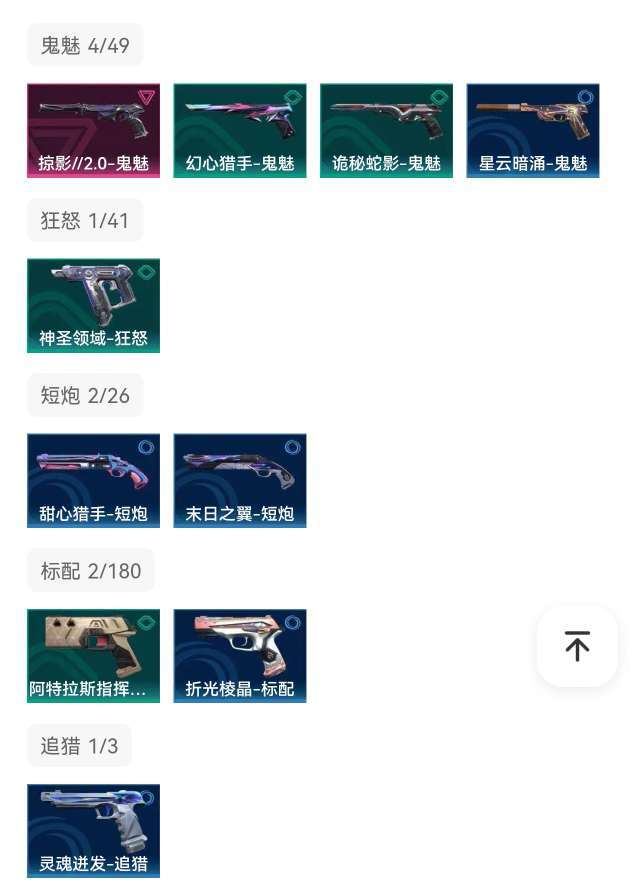This screenshot has height=890, width=630.
Task: Open the 掠影//2.0-鬼魅 skin tile
Action: click(93, 131)
